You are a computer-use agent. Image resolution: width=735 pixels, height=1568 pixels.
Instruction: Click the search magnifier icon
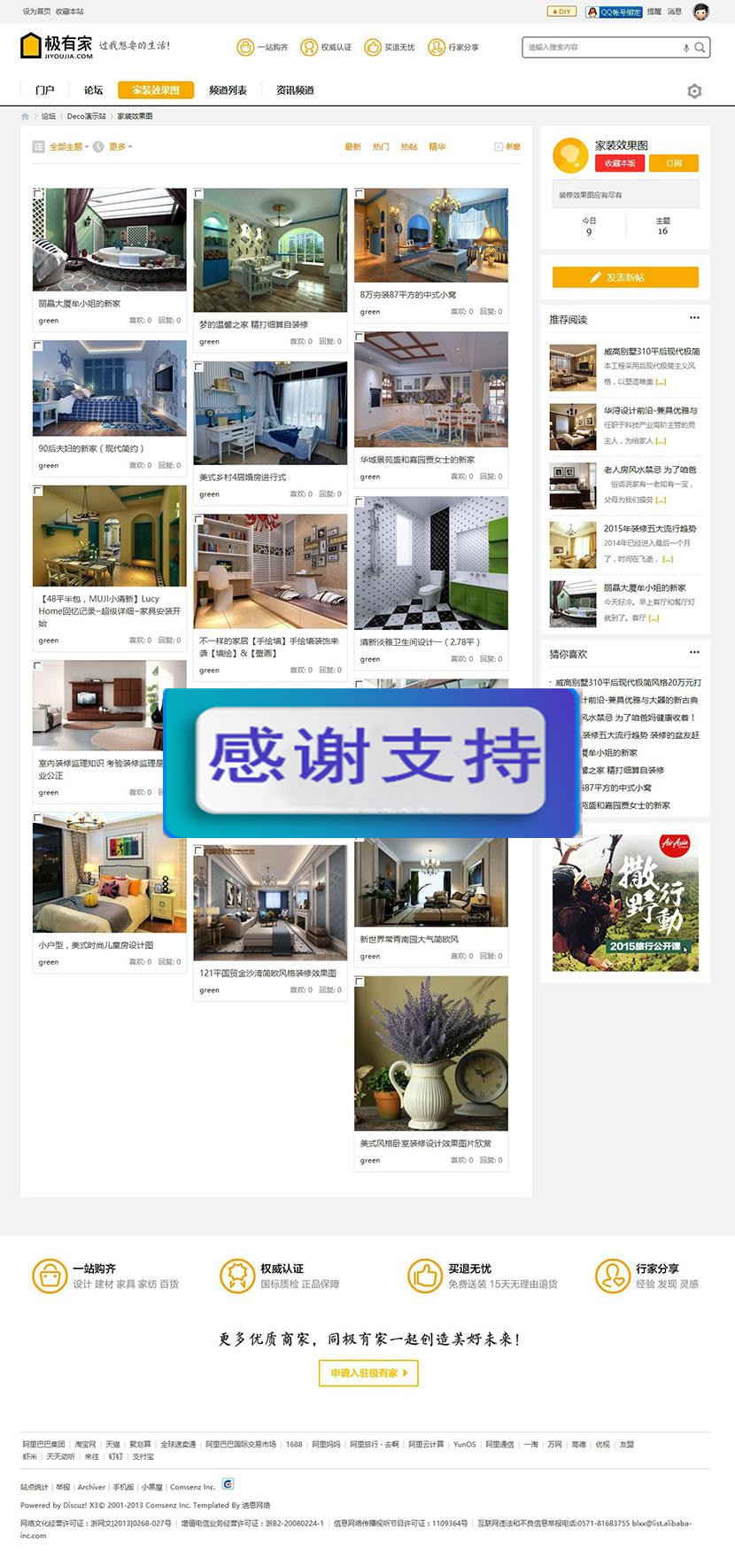point(700,48)
